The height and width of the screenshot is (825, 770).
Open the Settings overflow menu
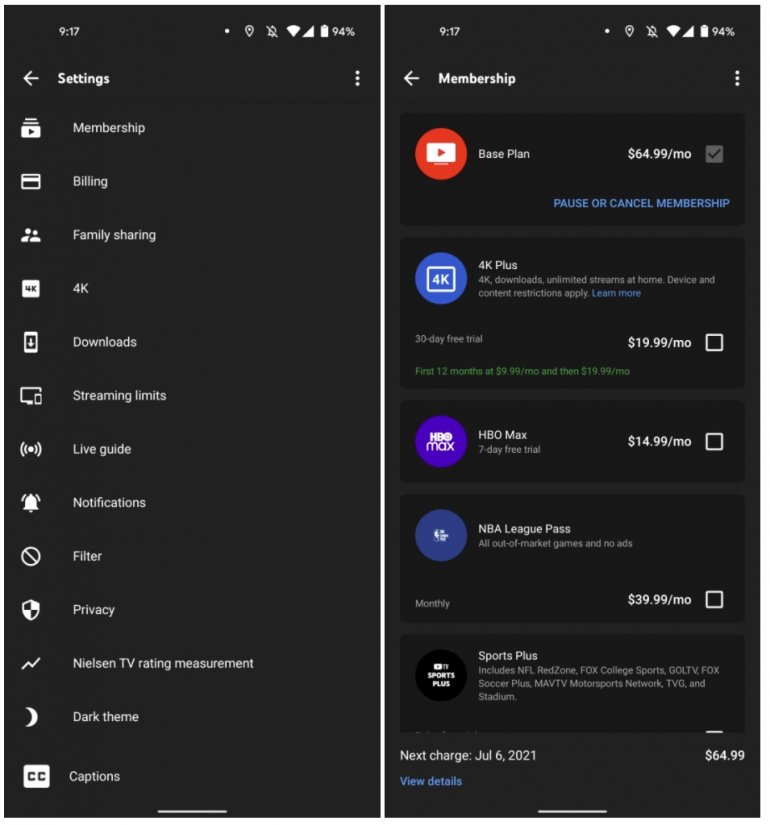[357, 78]
